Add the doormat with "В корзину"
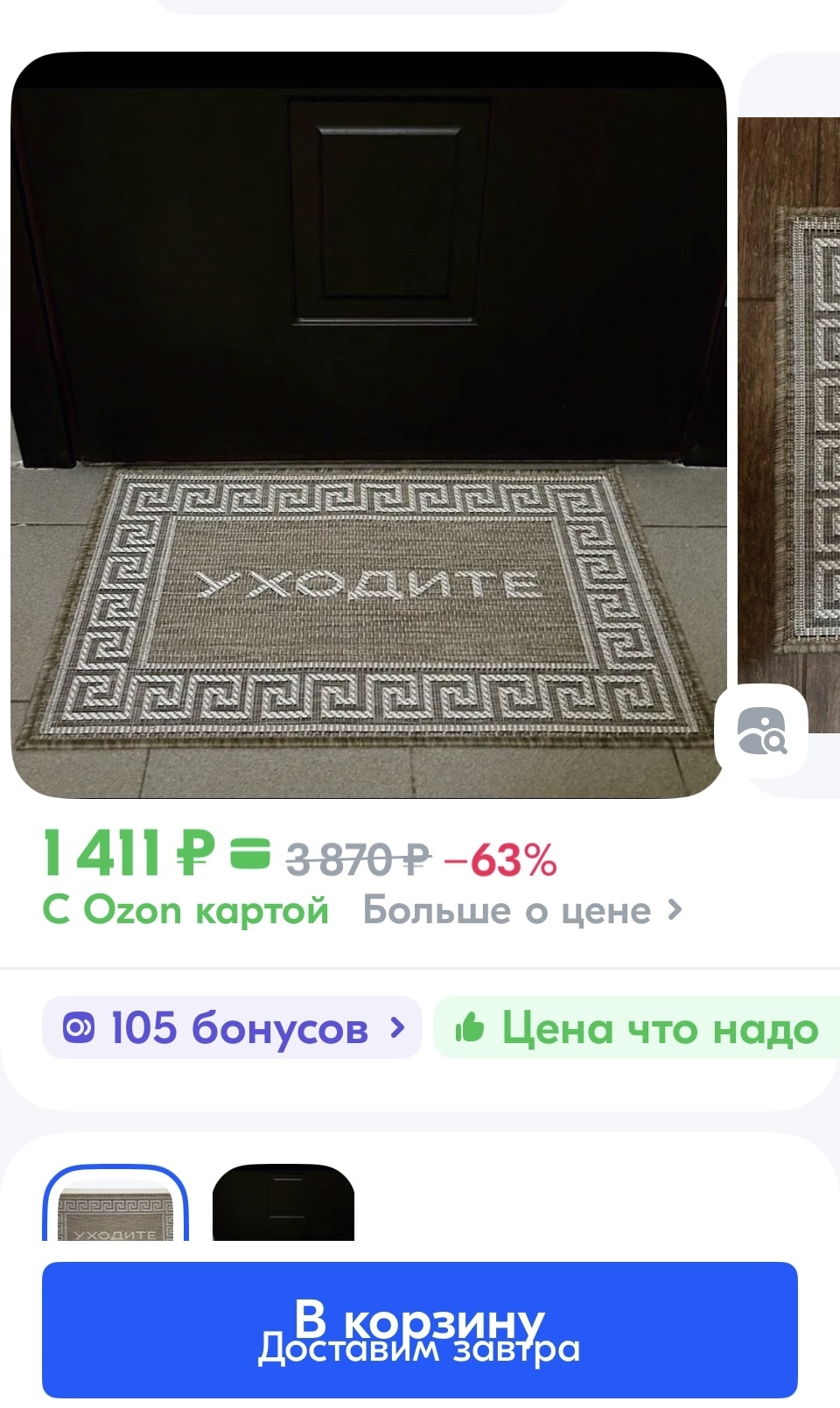 click(x=420, y=1329)
